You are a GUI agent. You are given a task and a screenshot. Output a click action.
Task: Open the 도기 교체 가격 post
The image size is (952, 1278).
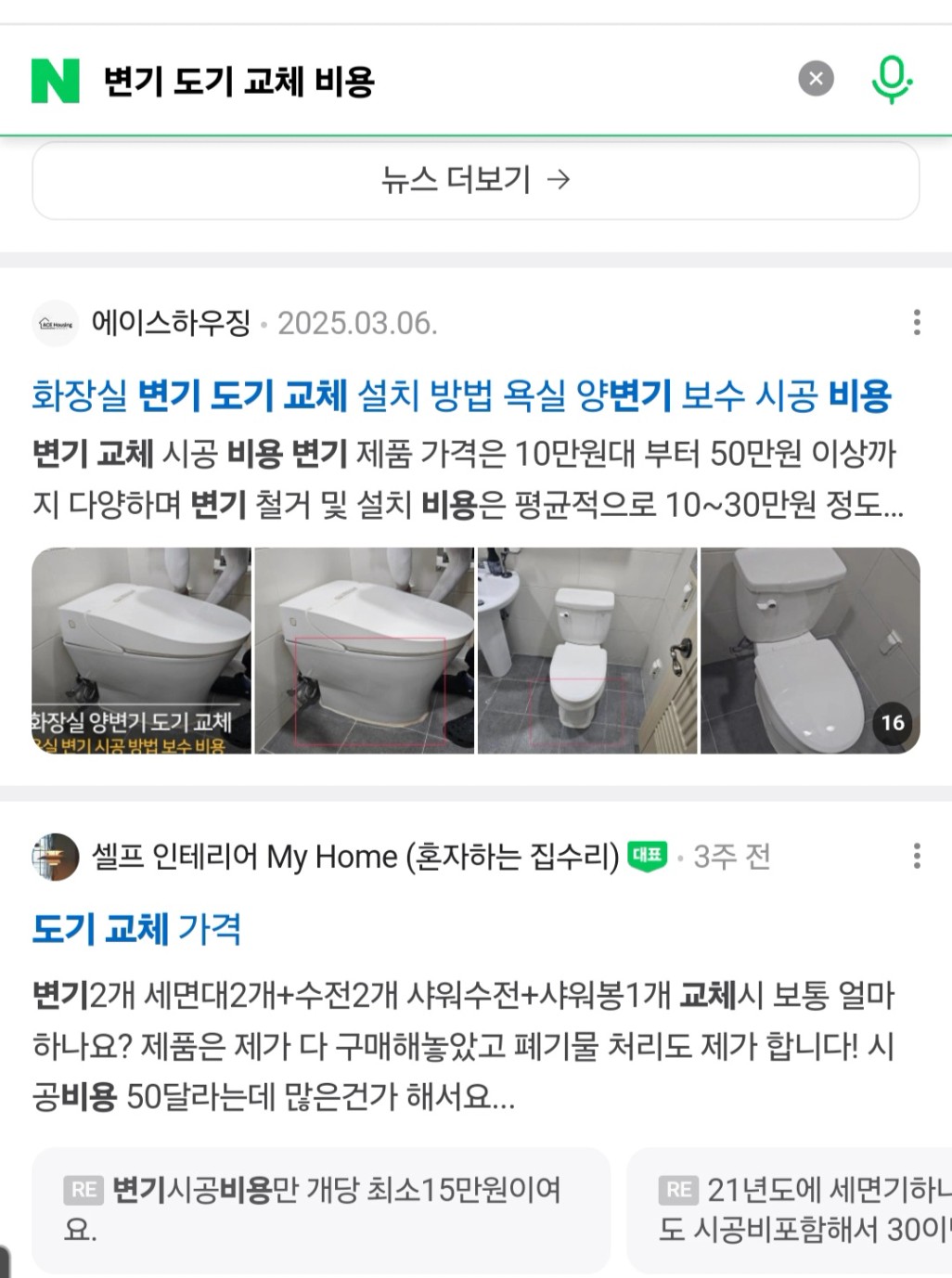coord(136,928)
